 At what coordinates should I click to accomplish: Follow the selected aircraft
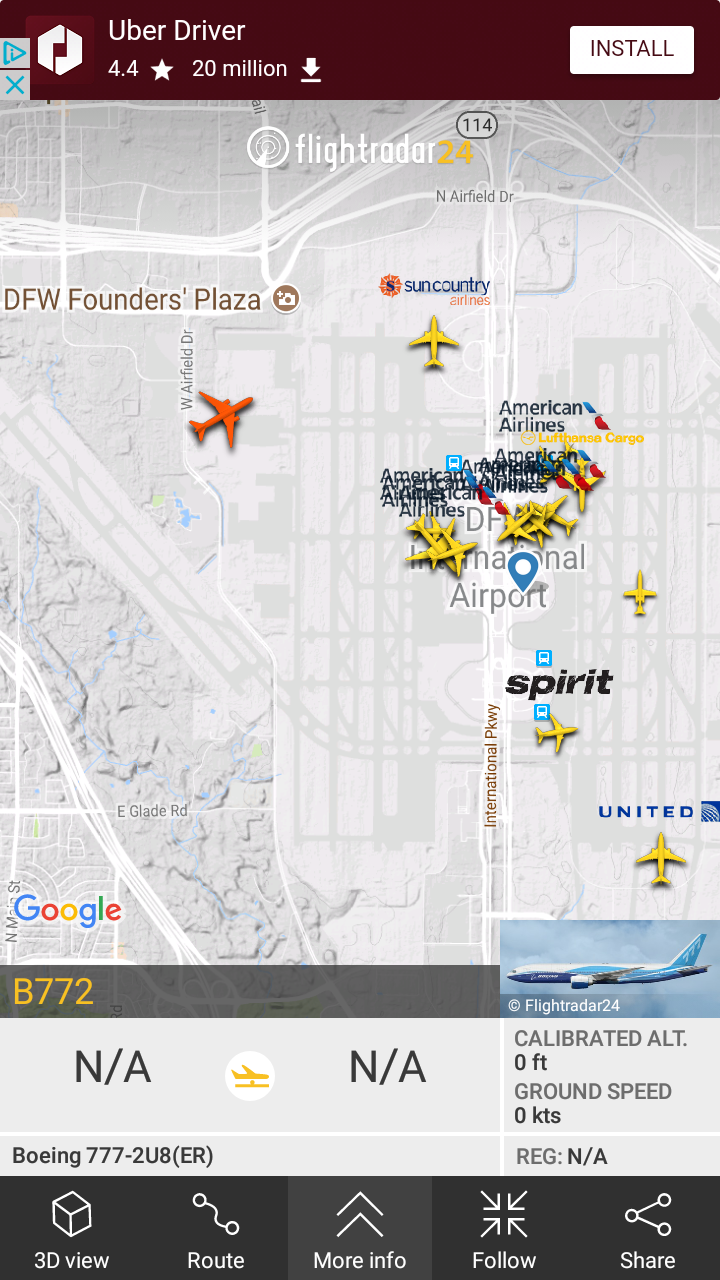point(504,1228)
